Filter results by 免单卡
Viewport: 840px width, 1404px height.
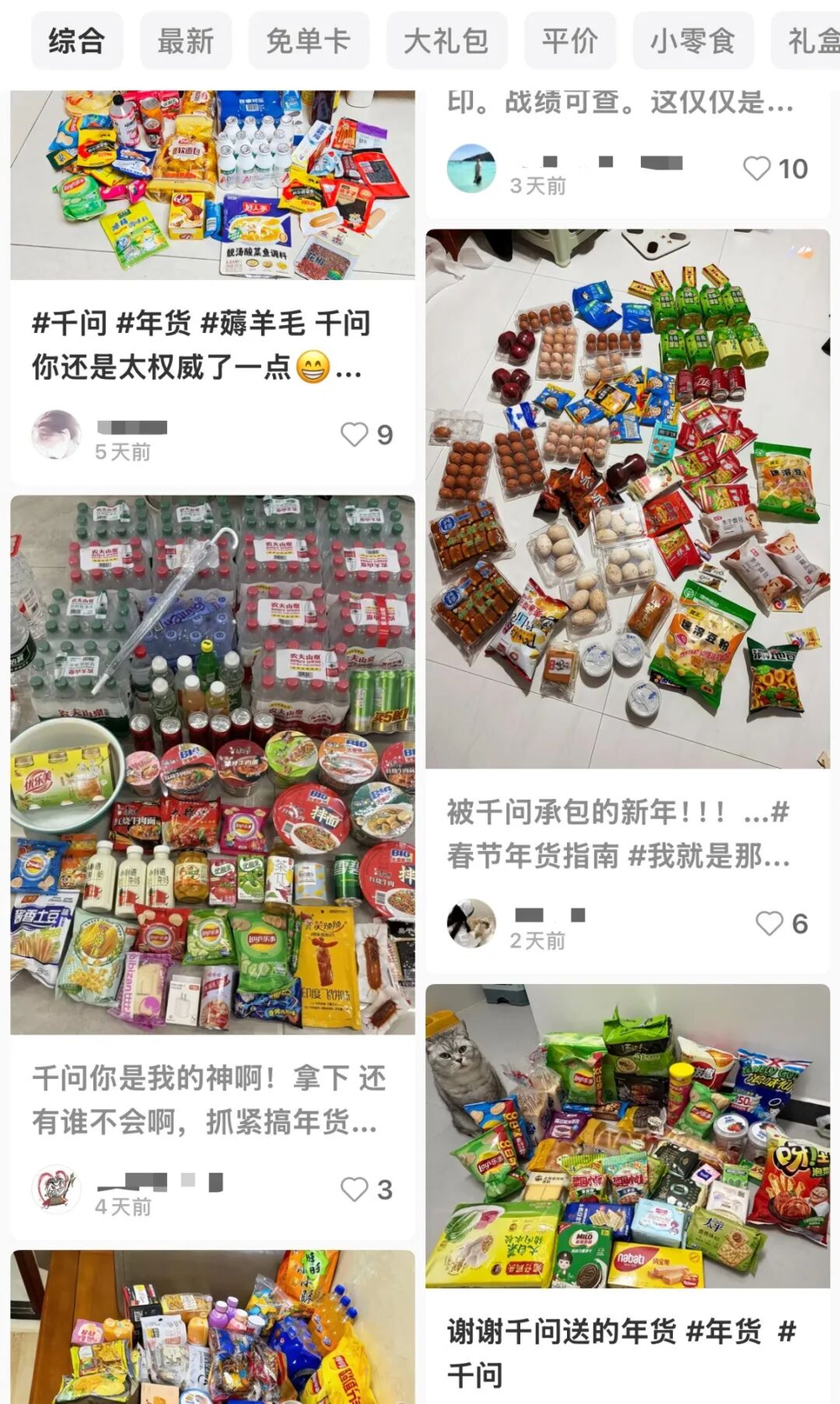(x=308, y=40)
